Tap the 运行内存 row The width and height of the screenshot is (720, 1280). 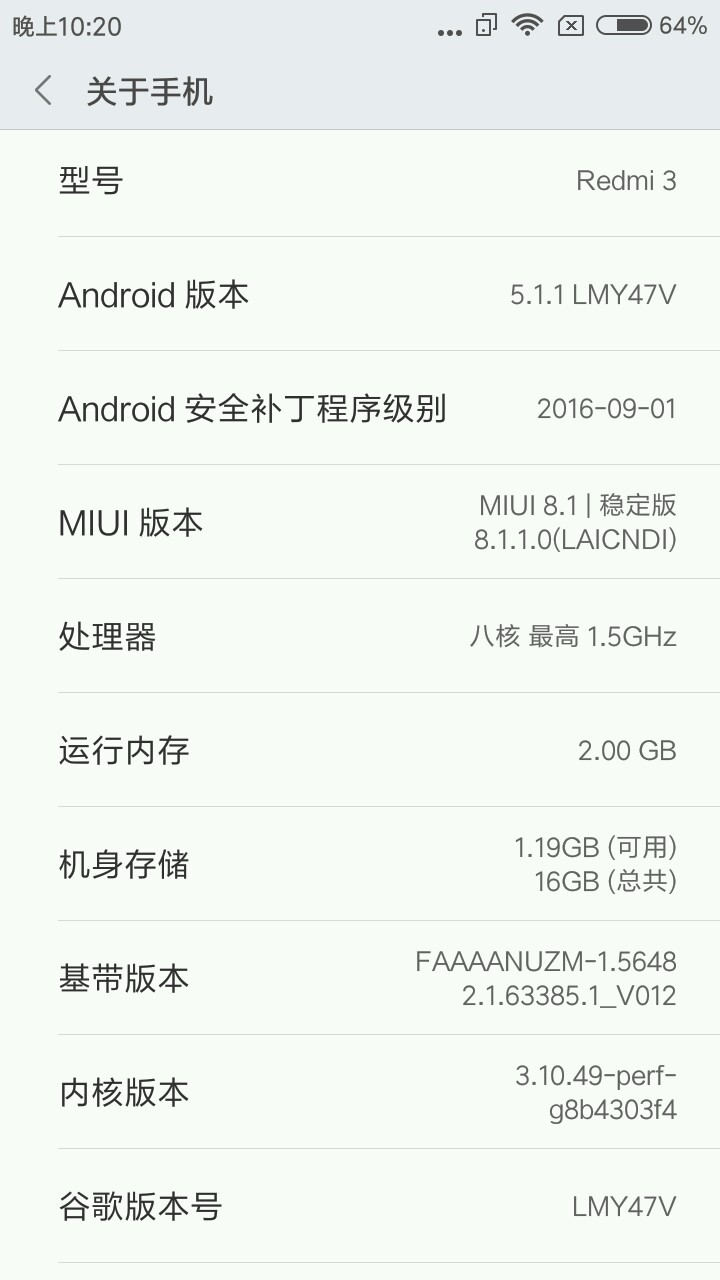pyautogui.click(x=360, y=751)
